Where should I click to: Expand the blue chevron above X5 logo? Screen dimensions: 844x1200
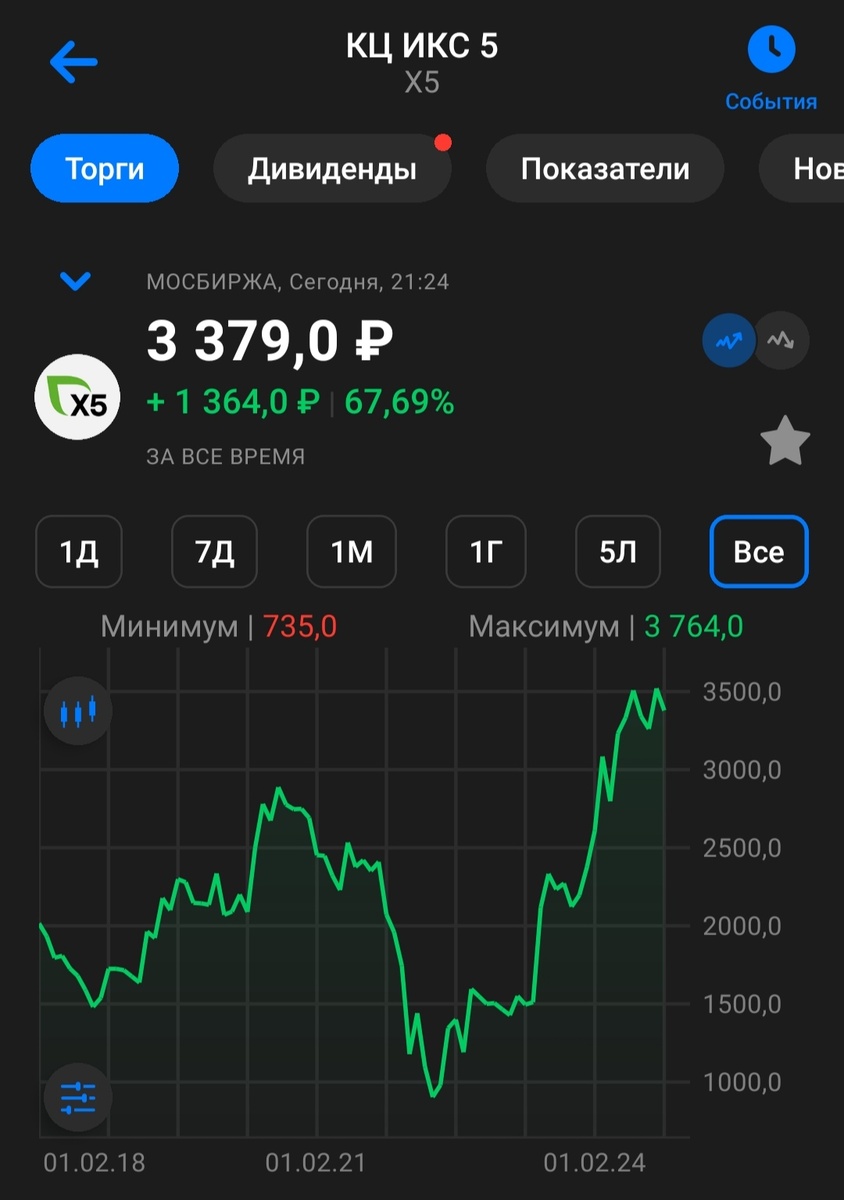[76, 282]
